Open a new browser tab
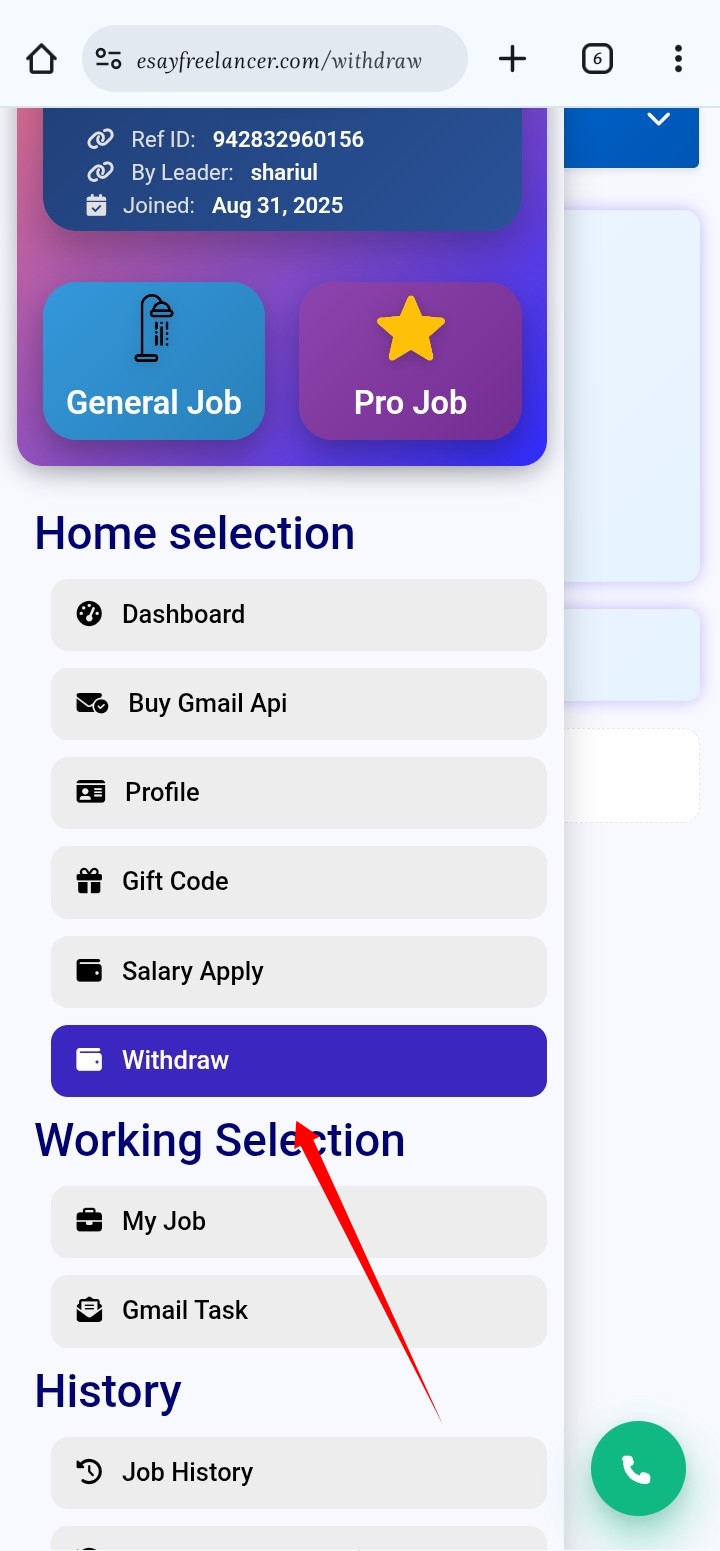Image resolution: width=720 pixels, height=1551 pixels. coord(512,59)
